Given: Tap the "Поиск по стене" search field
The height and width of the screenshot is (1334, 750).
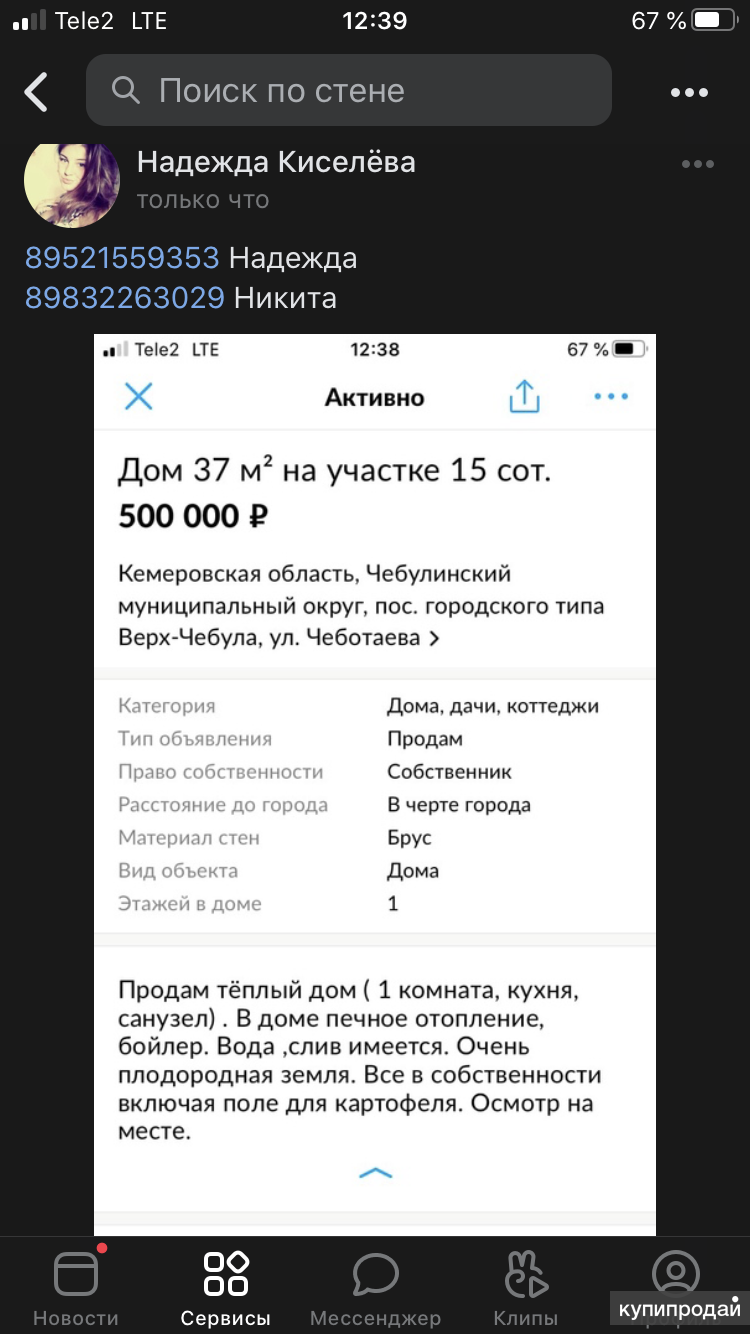Looking at the screenshot, I should (x=348, y=91).
